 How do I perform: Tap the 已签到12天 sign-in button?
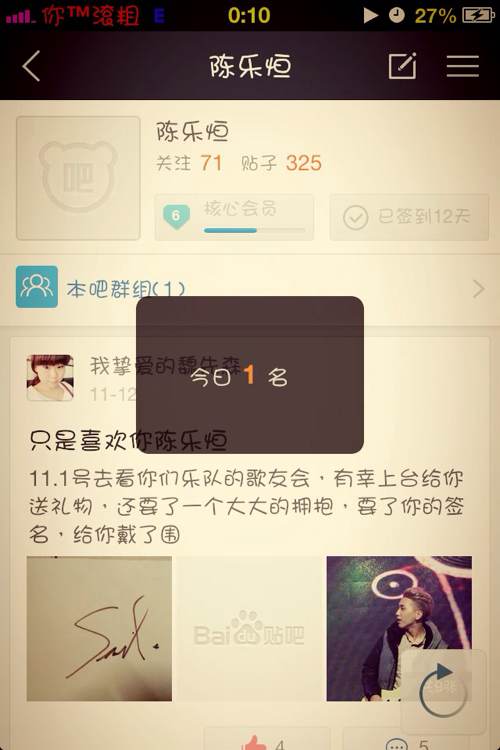410,217
